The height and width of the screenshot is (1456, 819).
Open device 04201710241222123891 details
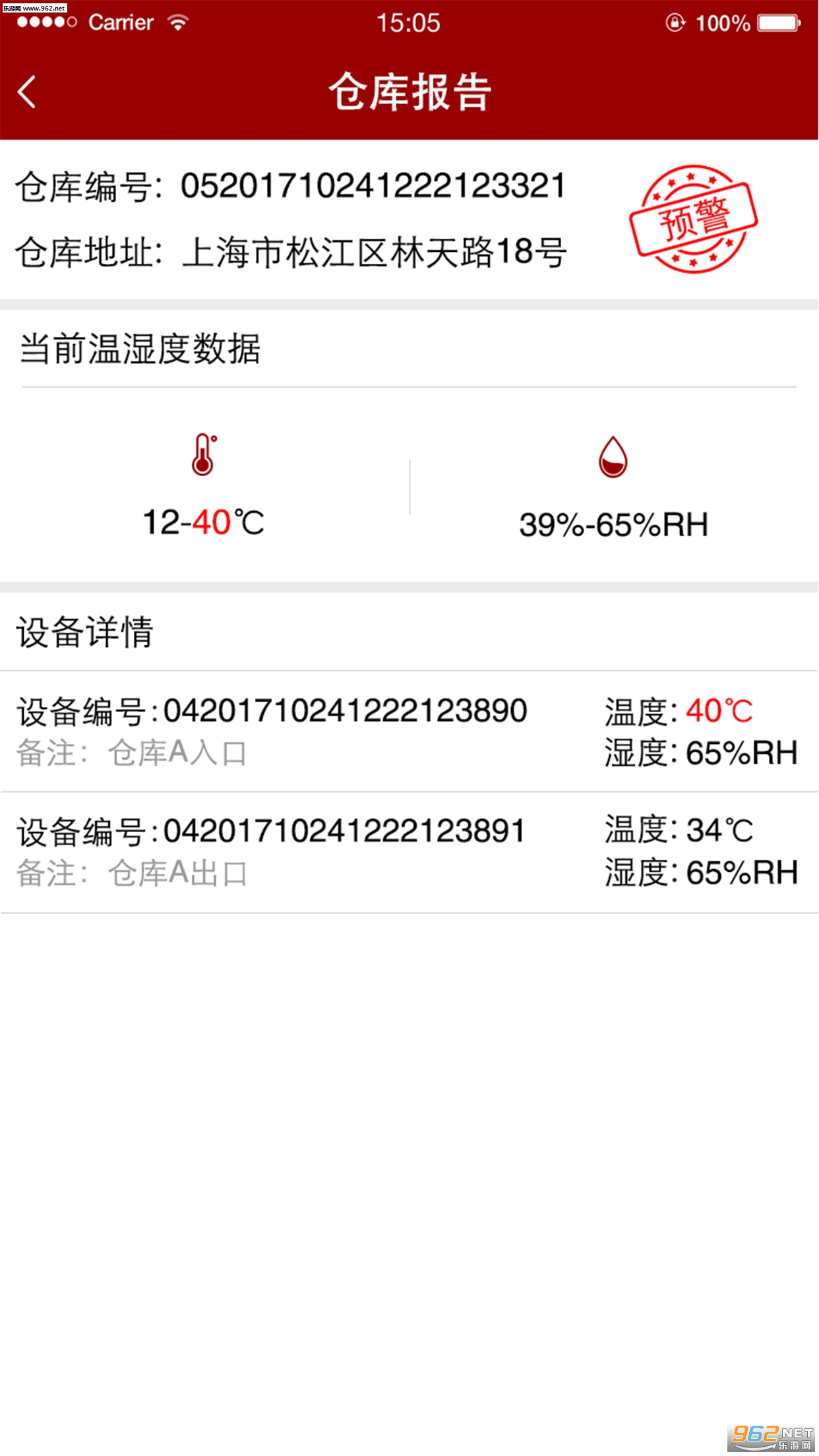[x=408, y=851]
